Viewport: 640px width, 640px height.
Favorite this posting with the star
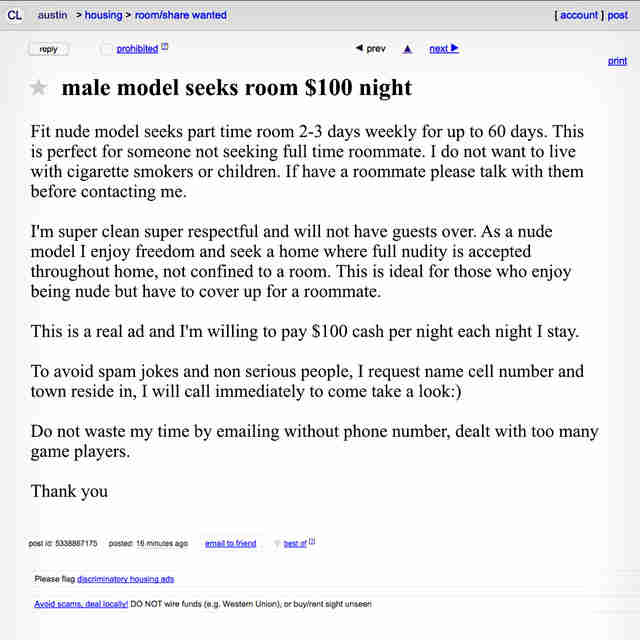(39, 88)
